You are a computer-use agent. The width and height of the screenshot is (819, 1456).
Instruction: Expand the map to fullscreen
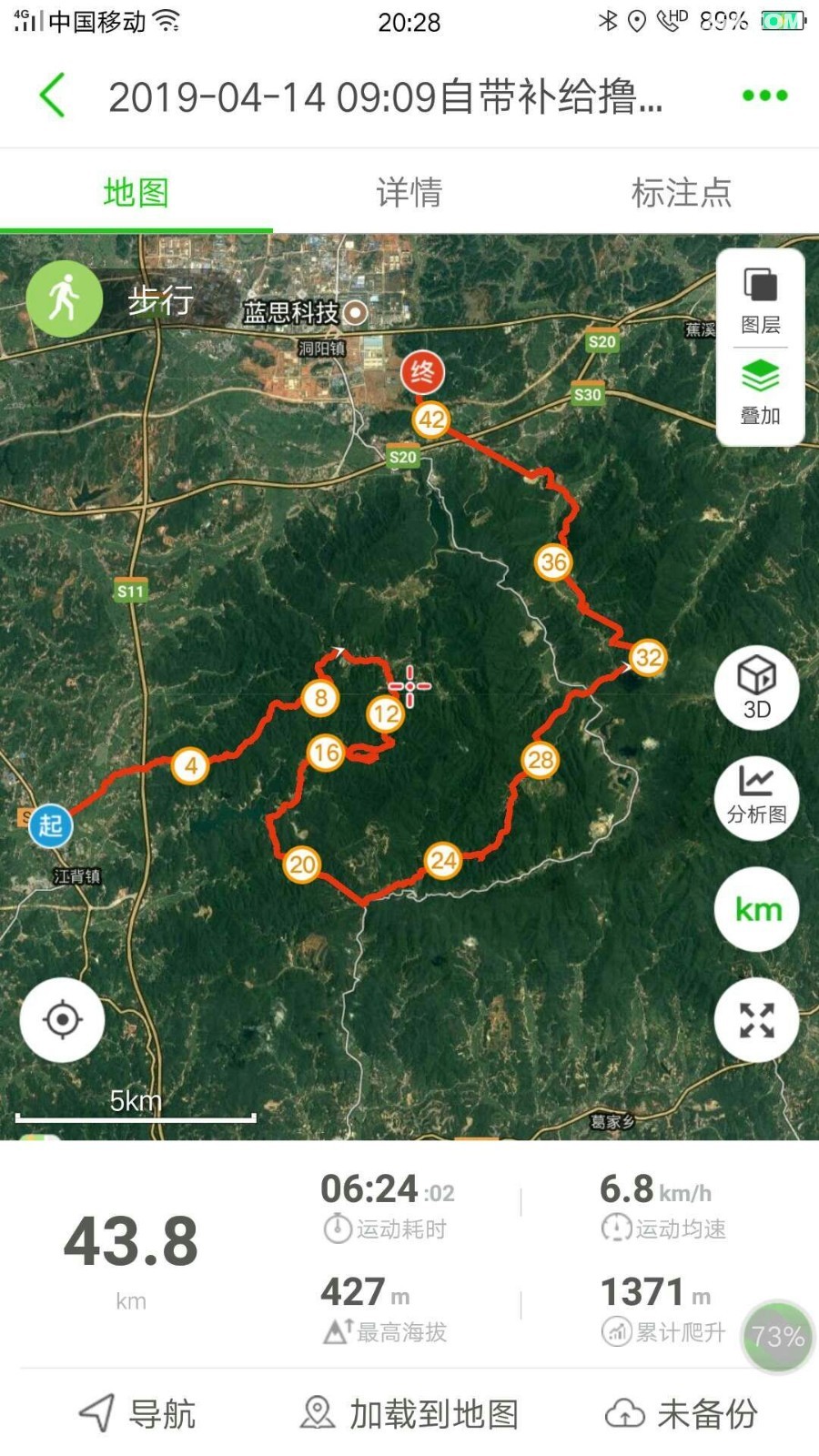[756, 1020]
